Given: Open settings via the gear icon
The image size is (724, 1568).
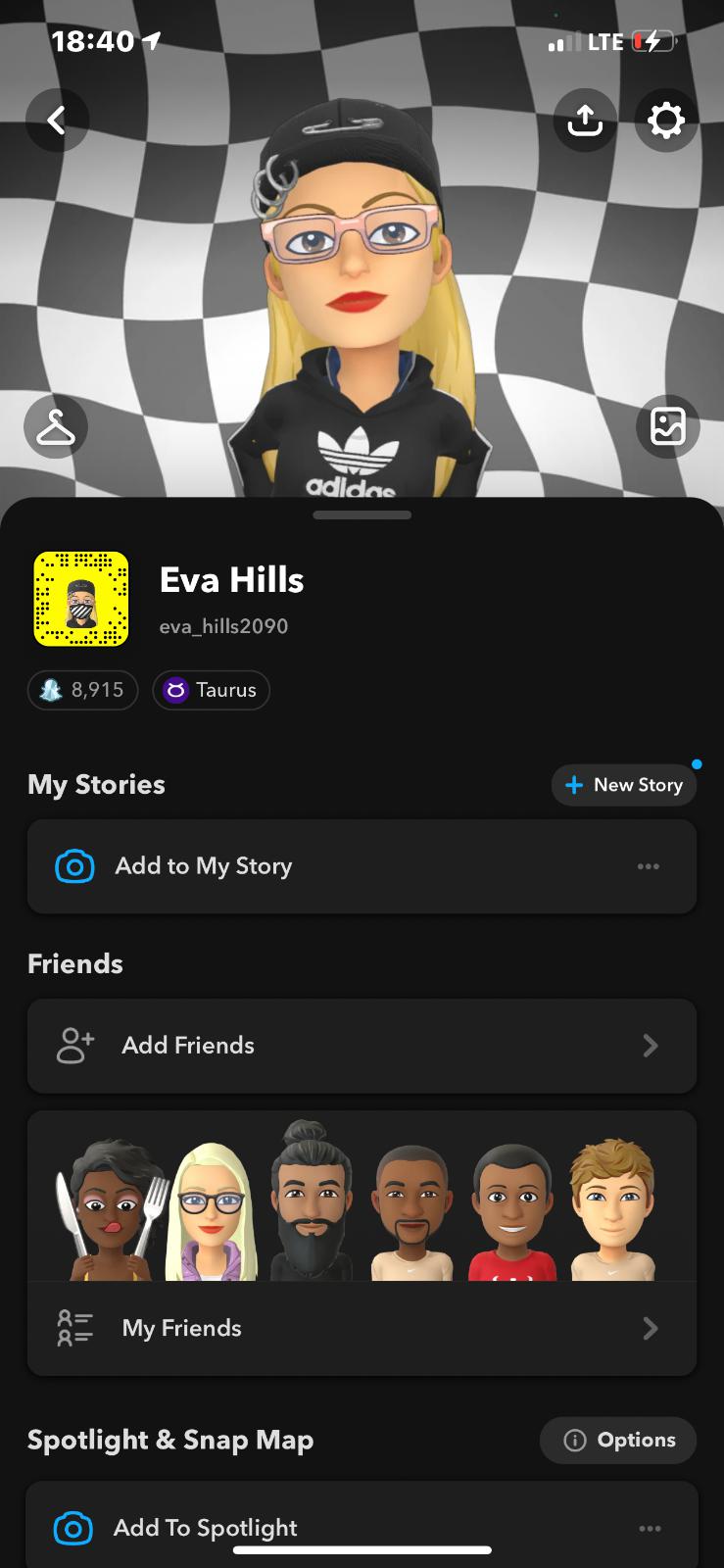Looking at the screenshot, I should tap(666, 121).
